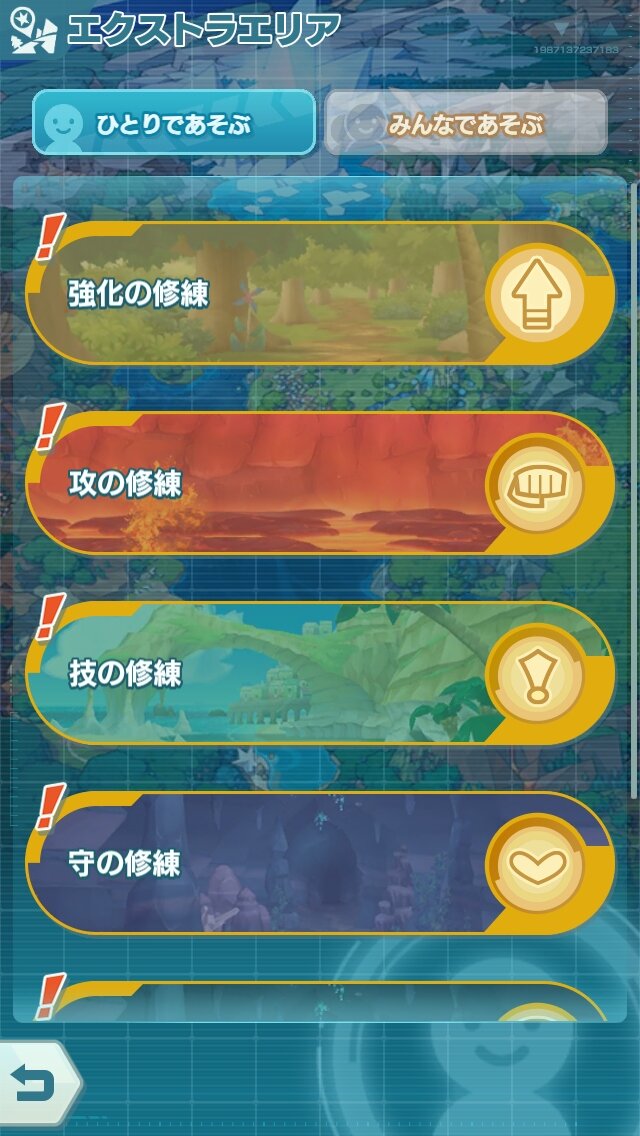Switch to the みんなであそぶ tab
This screenshot has width=640, height=1136.
[x=466, y=123]
